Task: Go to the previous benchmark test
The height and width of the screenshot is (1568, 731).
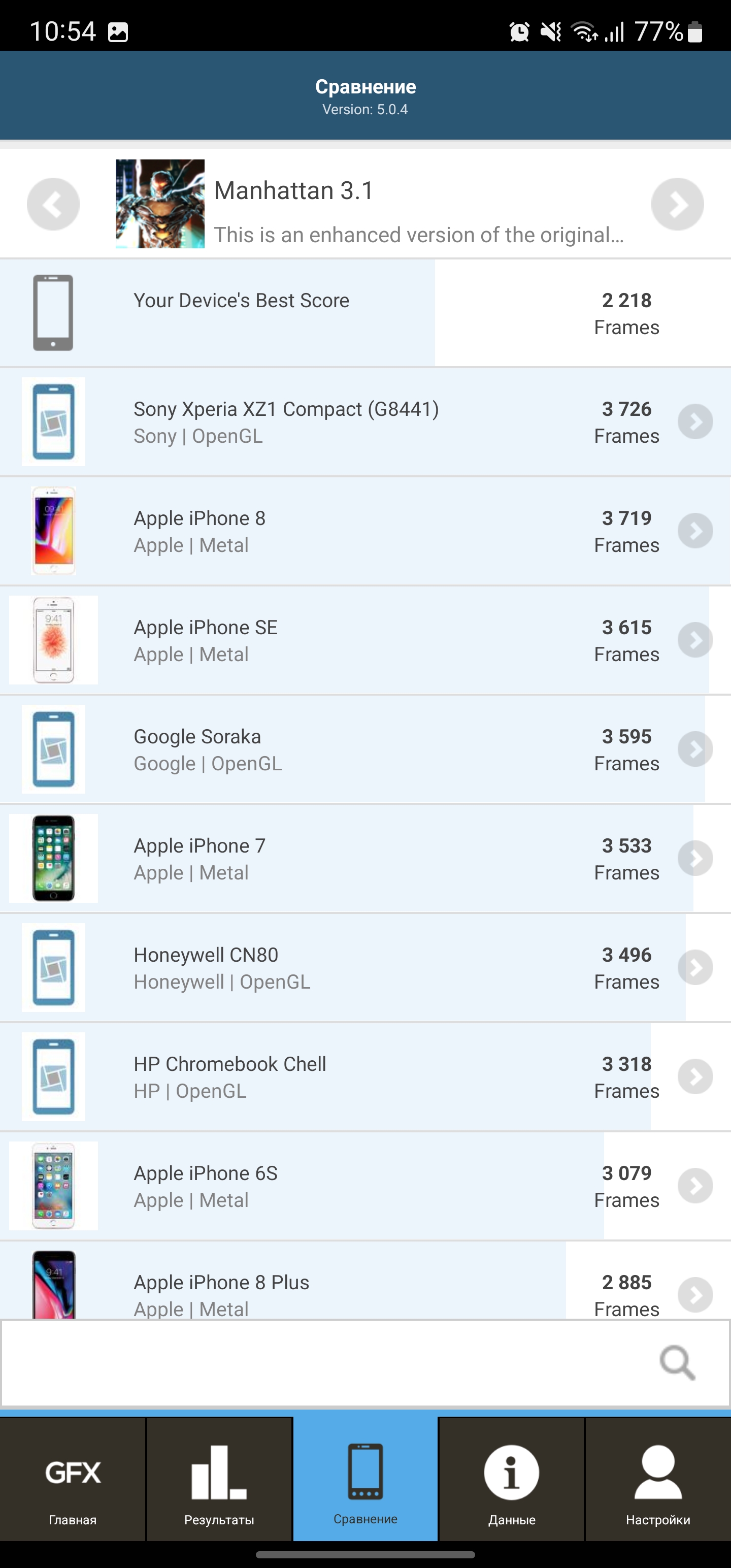Action: tap(53, 204)
